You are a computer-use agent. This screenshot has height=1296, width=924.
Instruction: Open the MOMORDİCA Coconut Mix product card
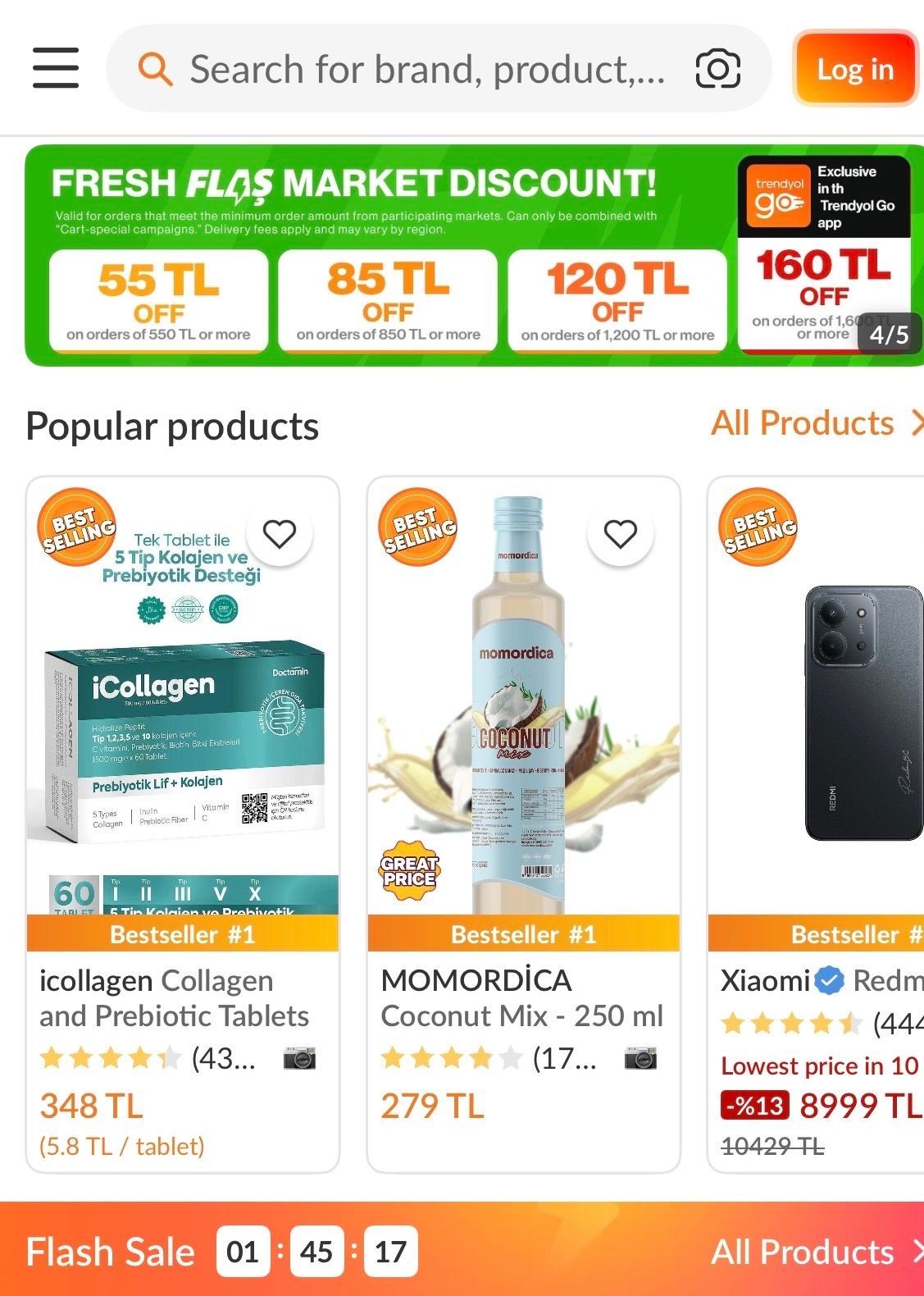[523, 997]
